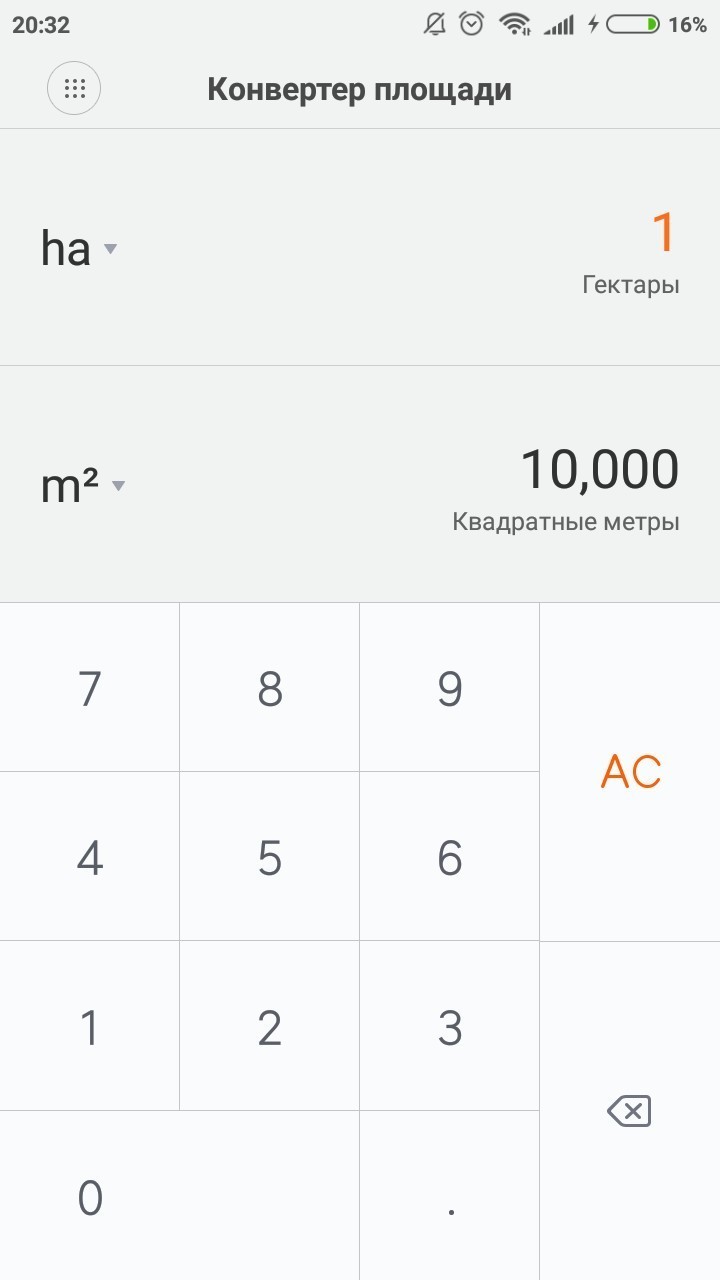
Task: Enter digit 1 on keypad
Action: (x=90, y=1027)
